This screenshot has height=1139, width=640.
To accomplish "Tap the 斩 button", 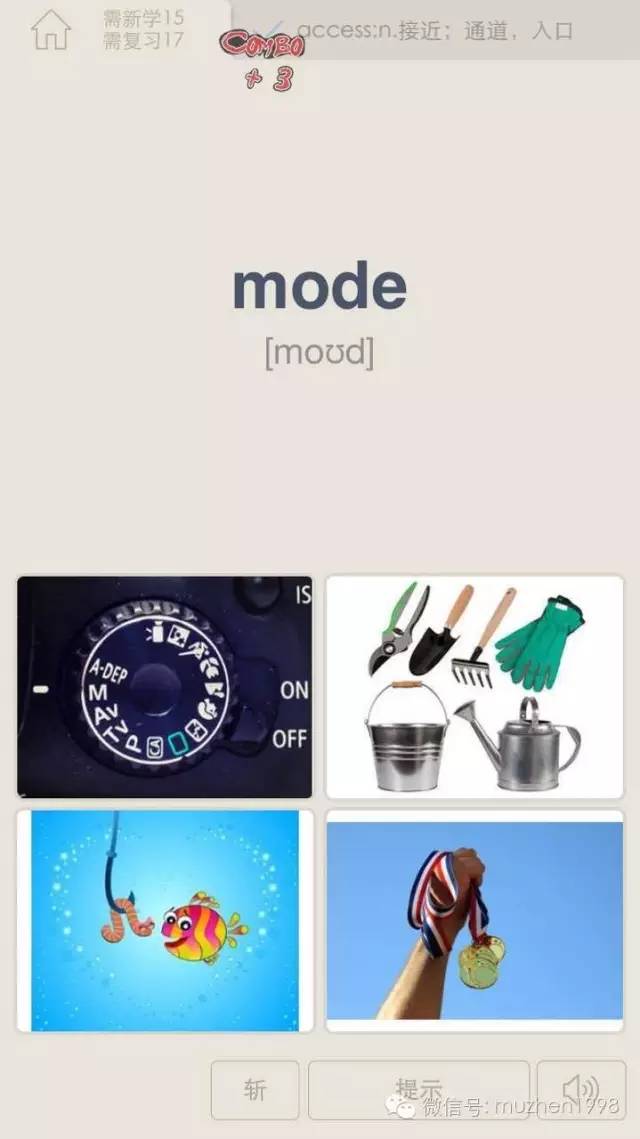I will point(255,1090).
